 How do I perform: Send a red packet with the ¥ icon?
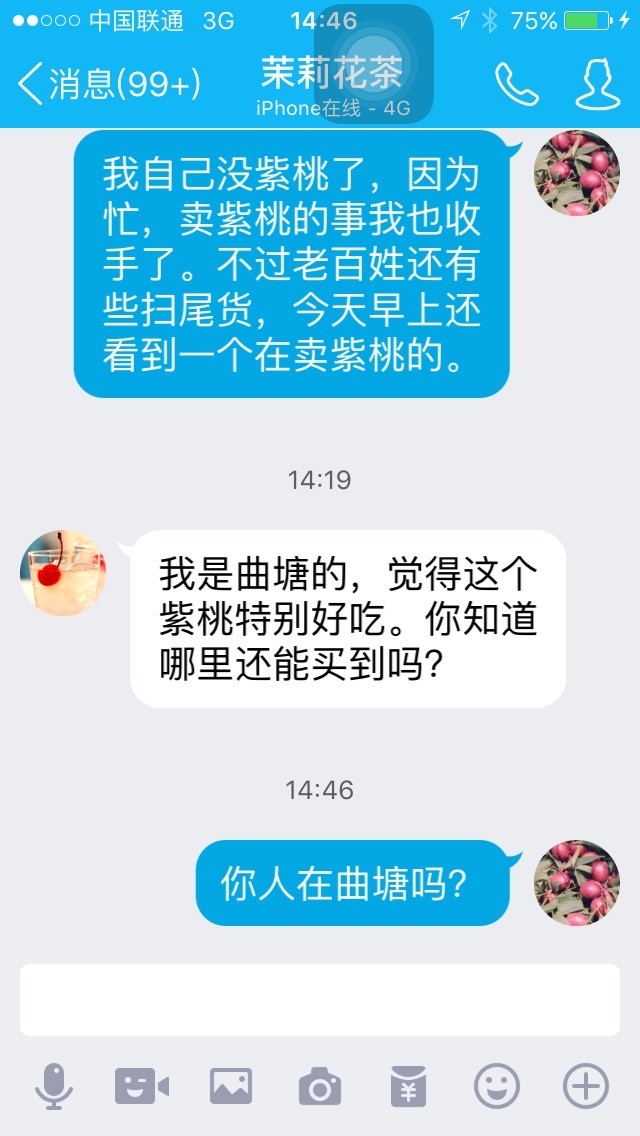[x=408, y=1086]
